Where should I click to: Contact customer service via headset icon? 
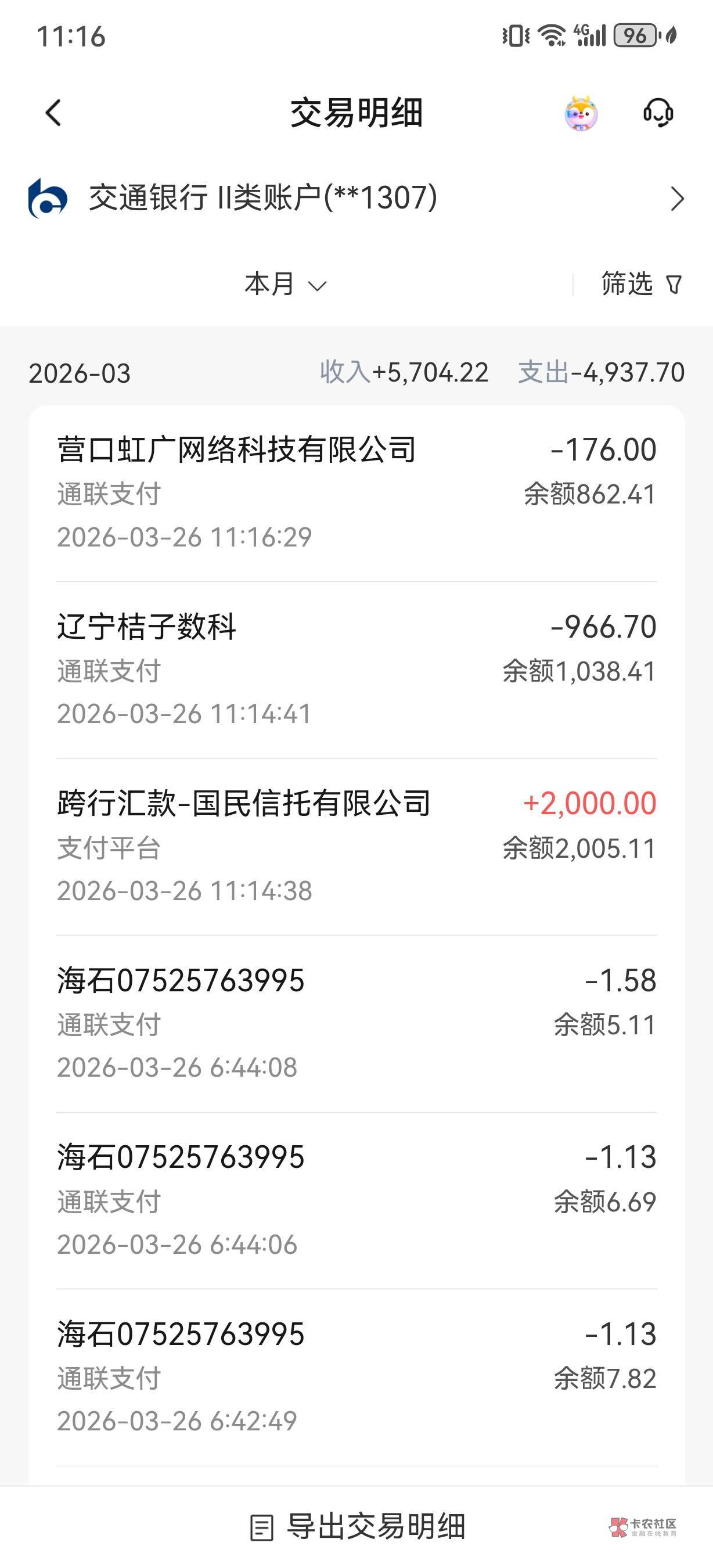pyautogui.click(x=658, y=113)
